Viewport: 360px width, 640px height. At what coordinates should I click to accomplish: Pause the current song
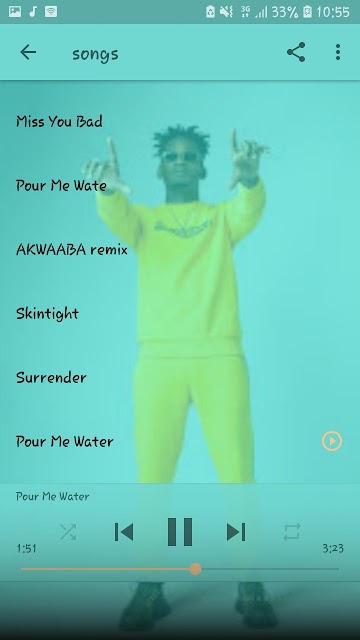[x=180, y=532]
